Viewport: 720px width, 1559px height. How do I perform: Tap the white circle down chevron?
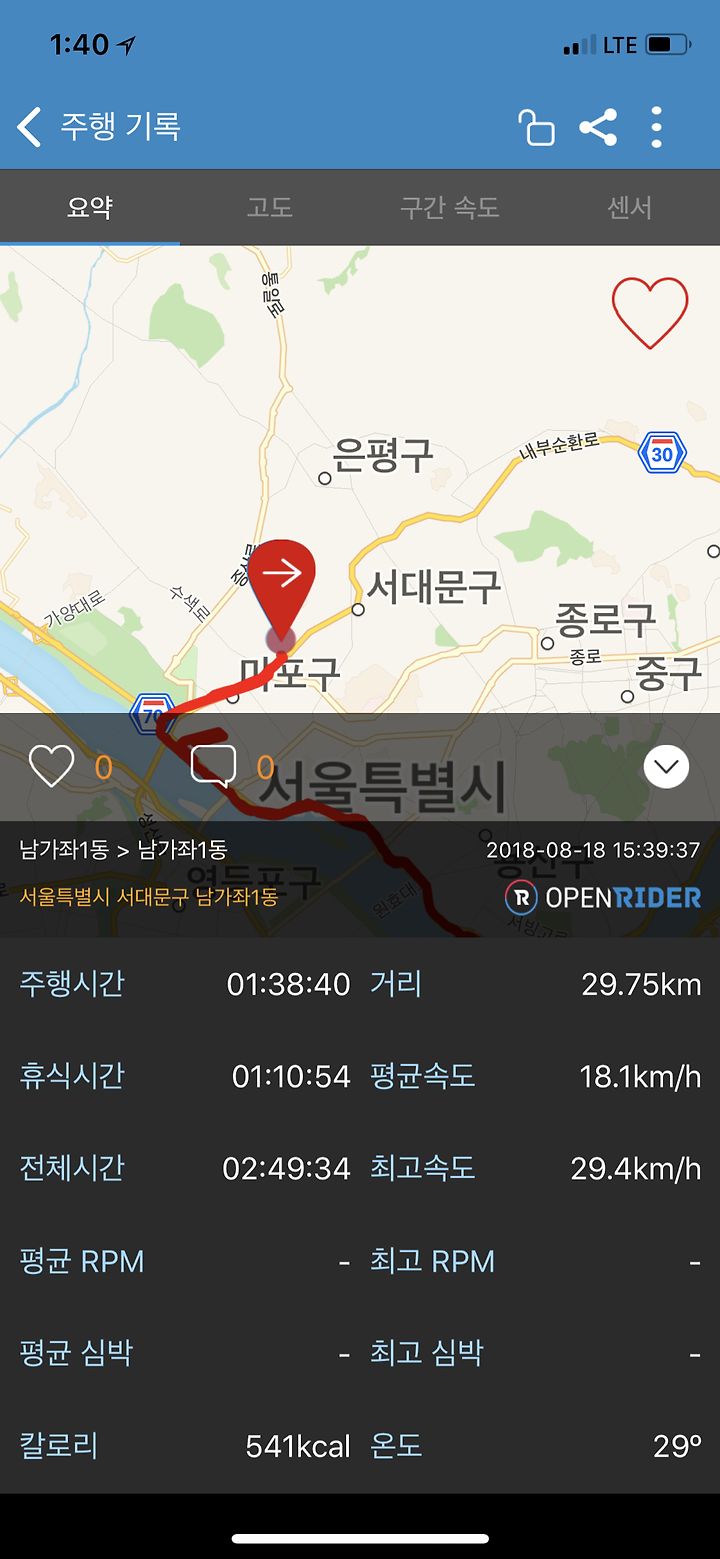pos(667,767)
